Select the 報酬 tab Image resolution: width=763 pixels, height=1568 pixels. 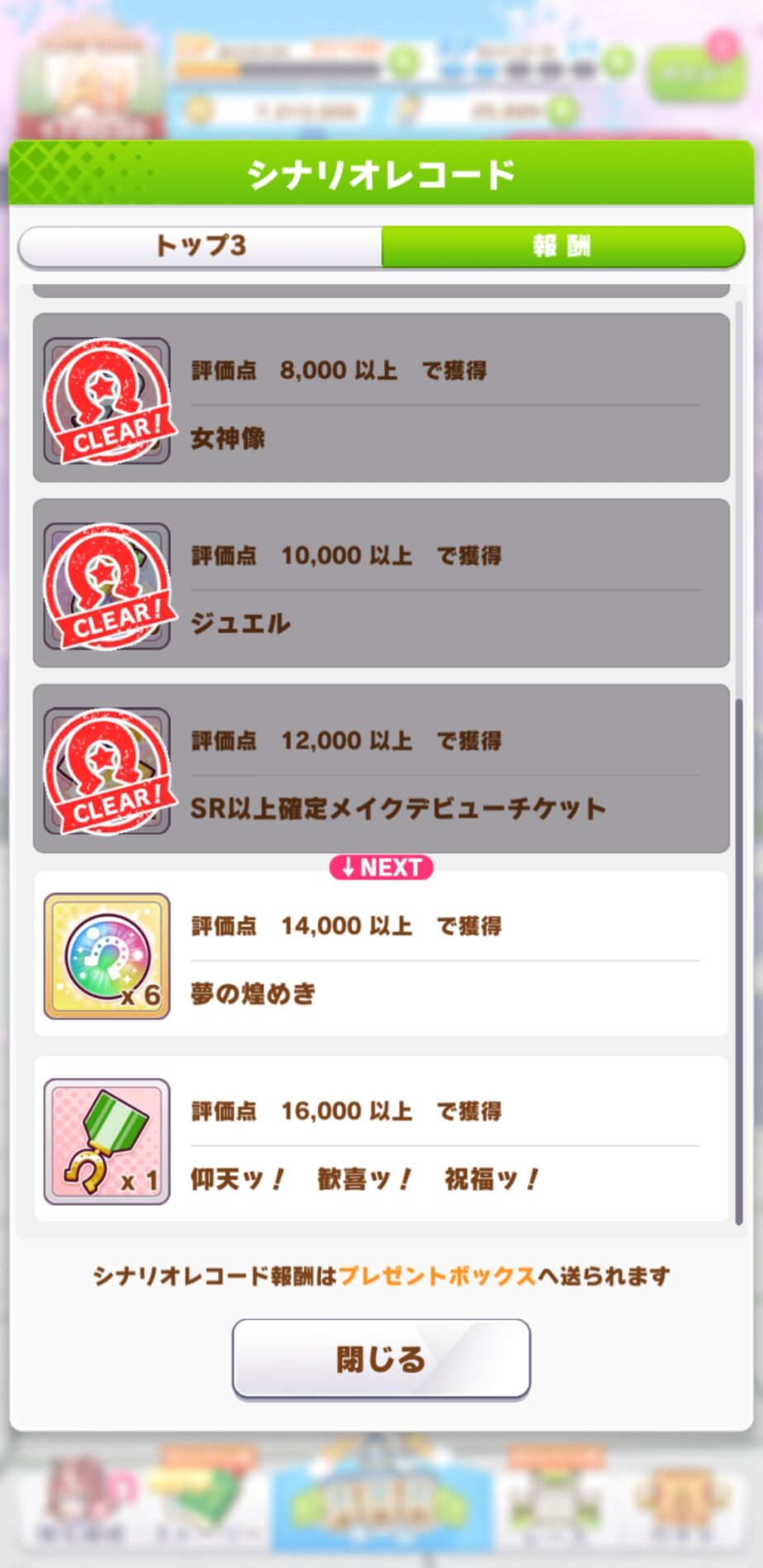click(x=562, y=246)
